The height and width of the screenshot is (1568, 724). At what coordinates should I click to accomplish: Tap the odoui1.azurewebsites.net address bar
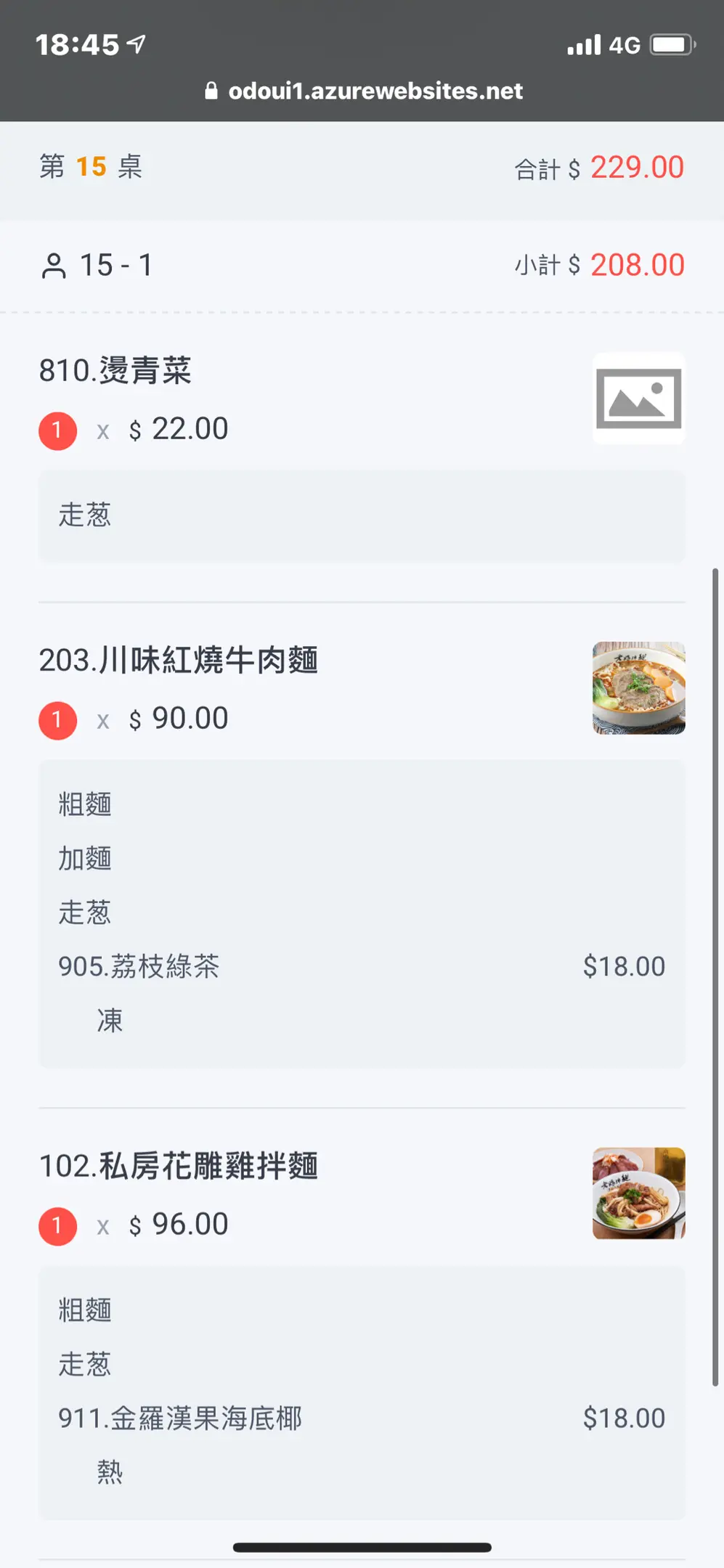364,91
